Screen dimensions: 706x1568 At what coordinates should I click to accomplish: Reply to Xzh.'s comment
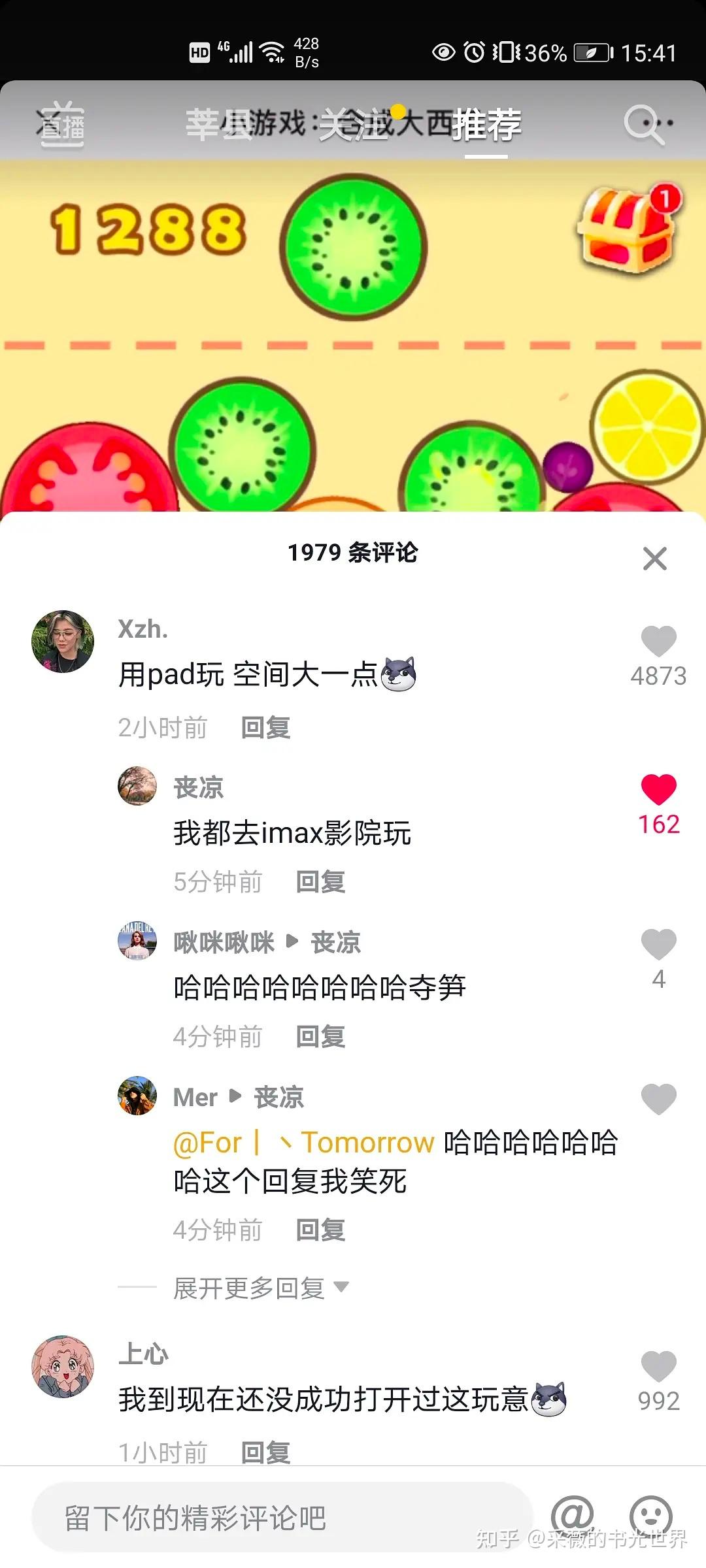click(265, 728)
